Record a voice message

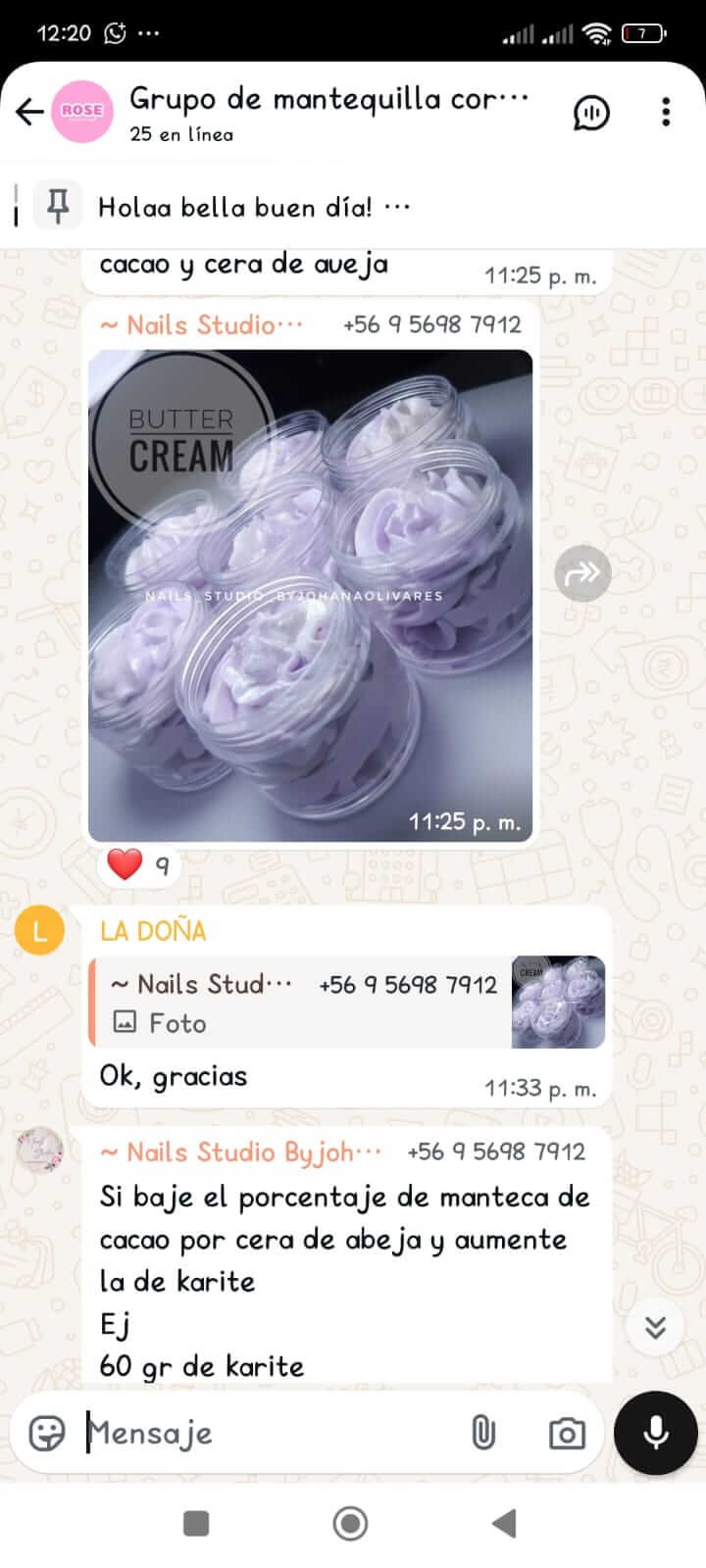pos(655,1433)
